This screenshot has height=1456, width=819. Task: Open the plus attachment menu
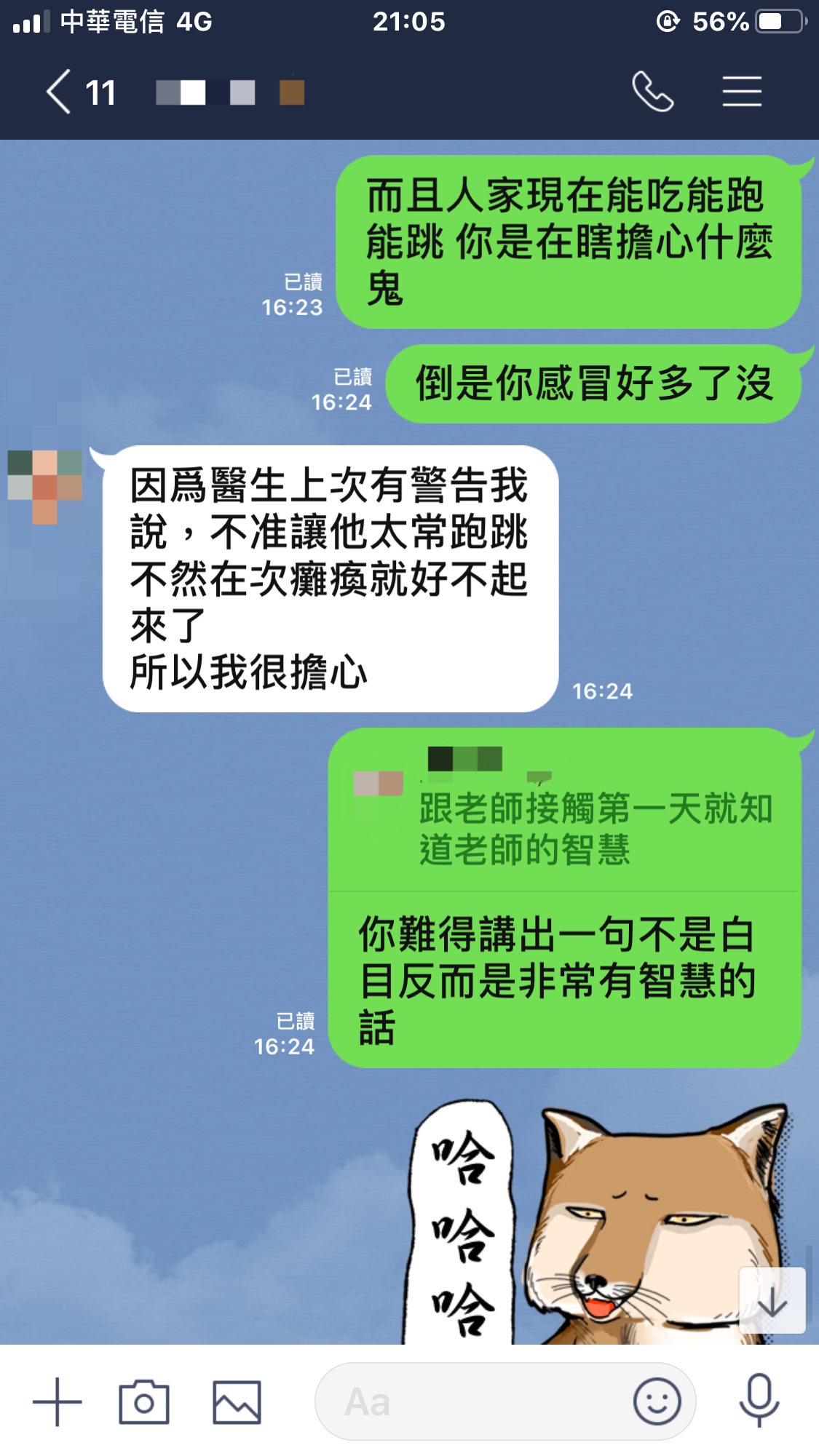click(57, 1401)
